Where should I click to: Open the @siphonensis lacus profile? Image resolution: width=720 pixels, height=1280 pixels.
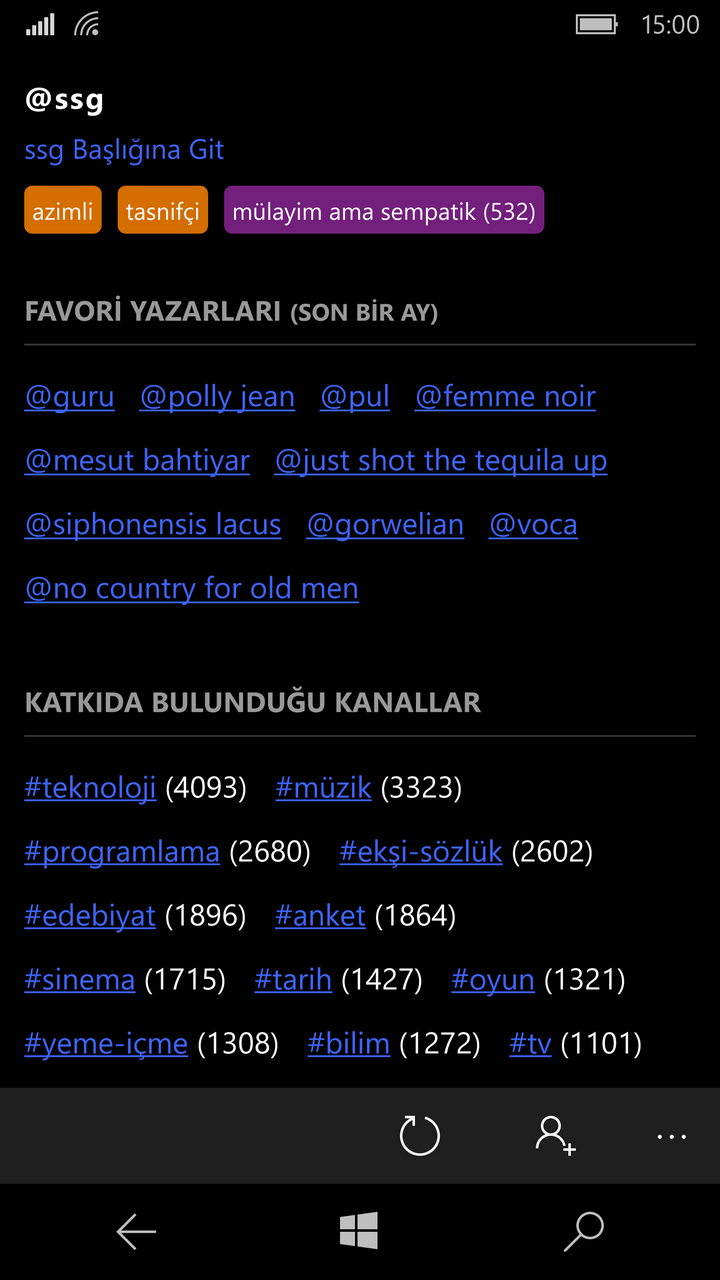point(153,525)
